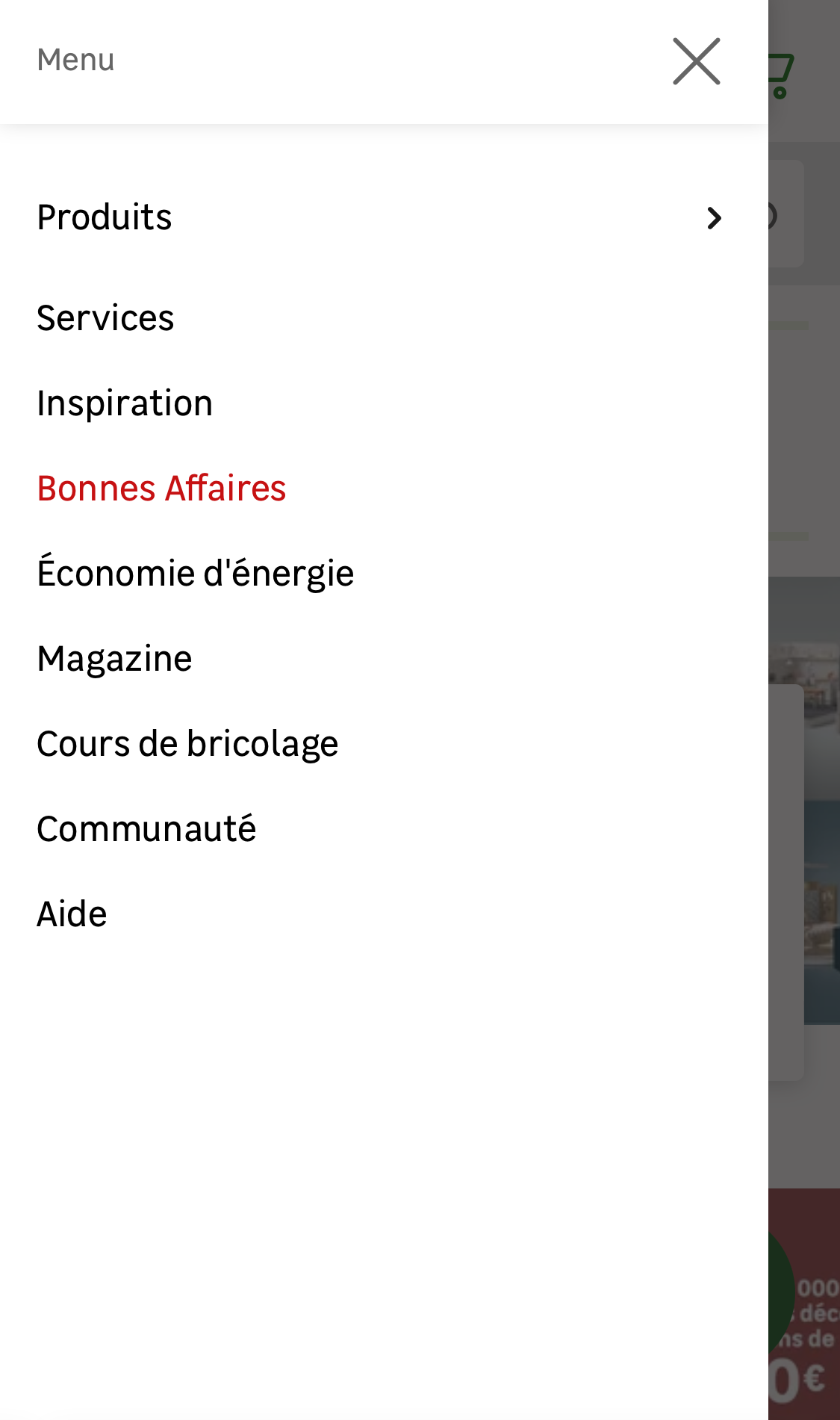Select the Menu header label

tap(75, 59)
